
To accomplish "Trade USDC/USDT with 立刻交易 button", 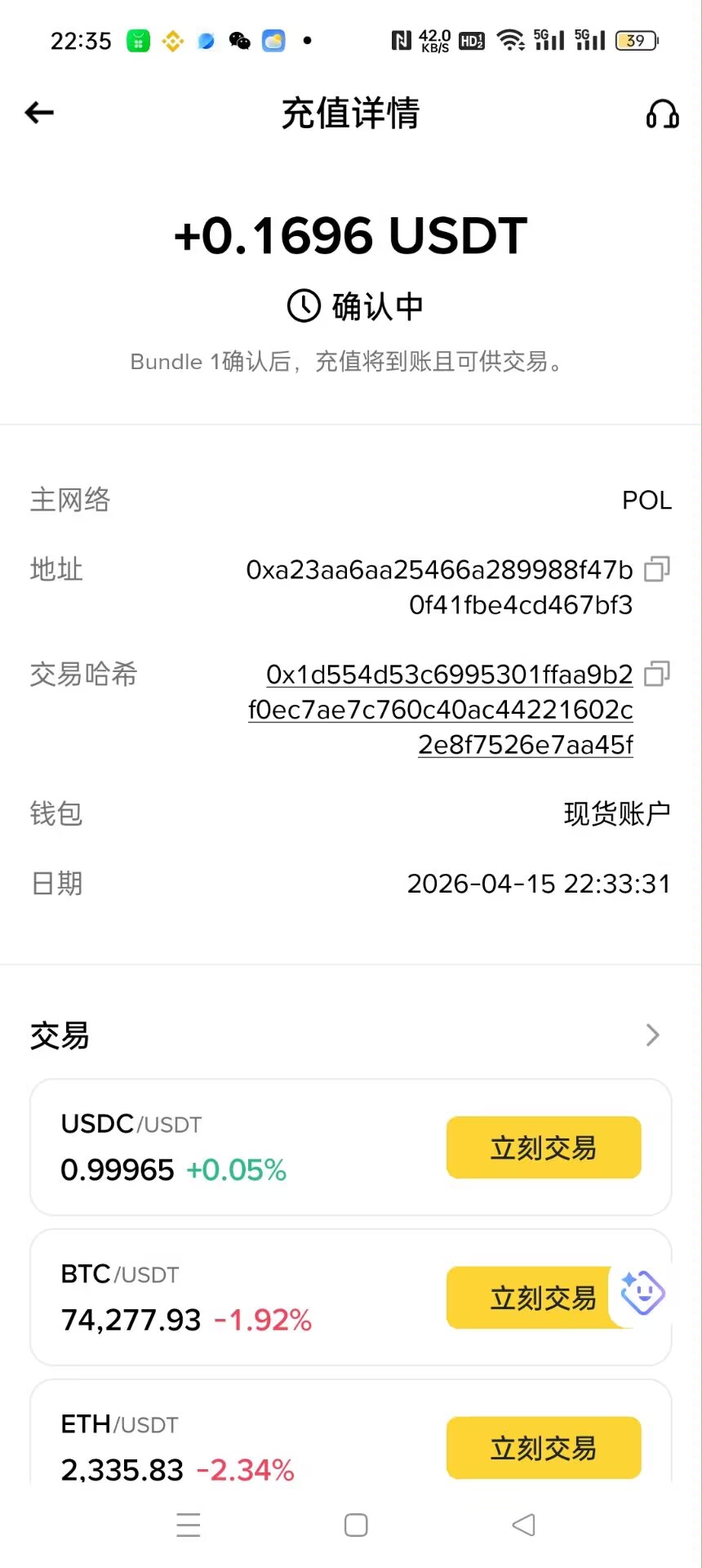I will click(543, 1147).
